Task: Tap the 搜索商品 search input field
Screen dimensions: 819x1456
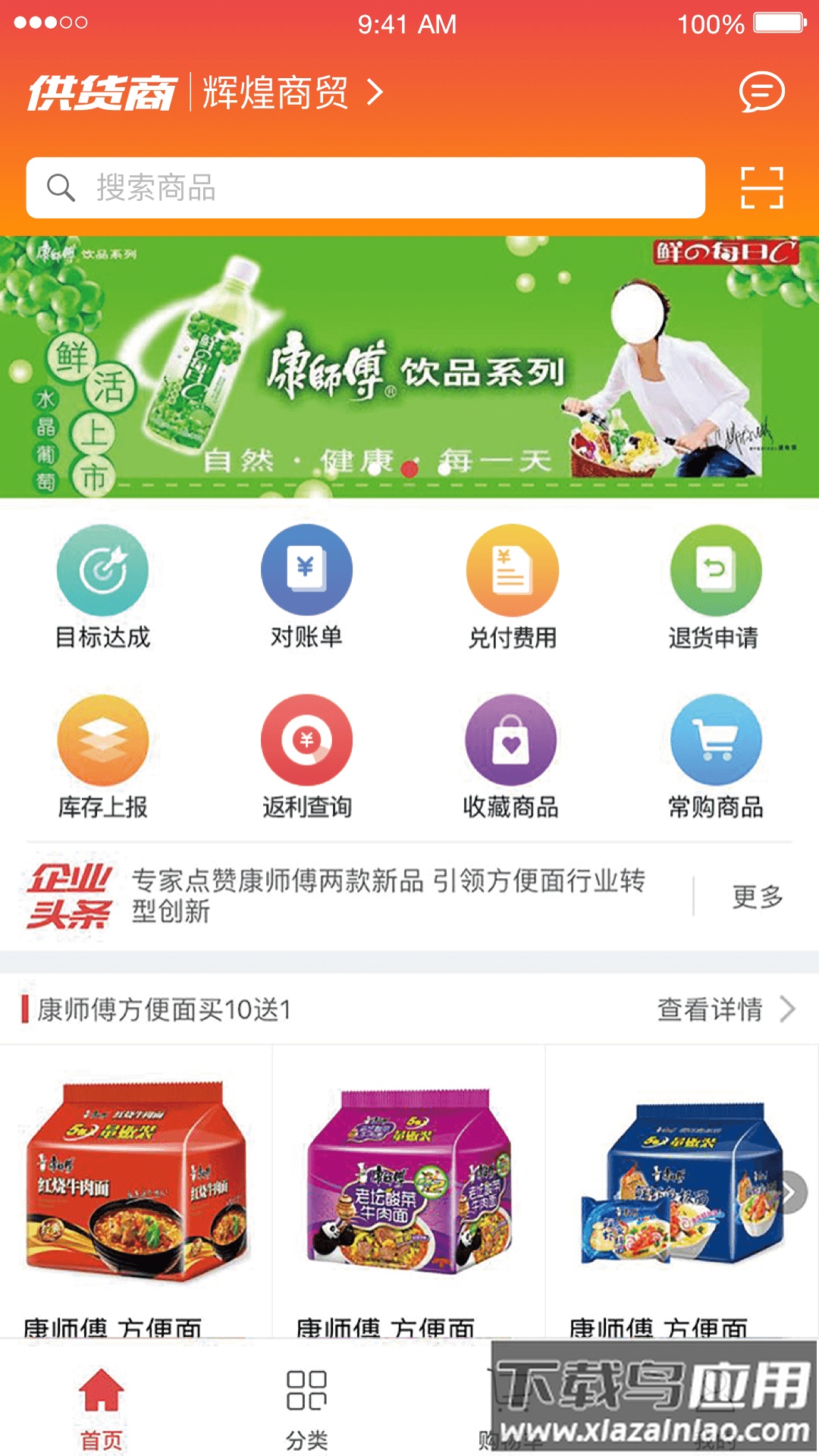Action: (x=364, y=187)
